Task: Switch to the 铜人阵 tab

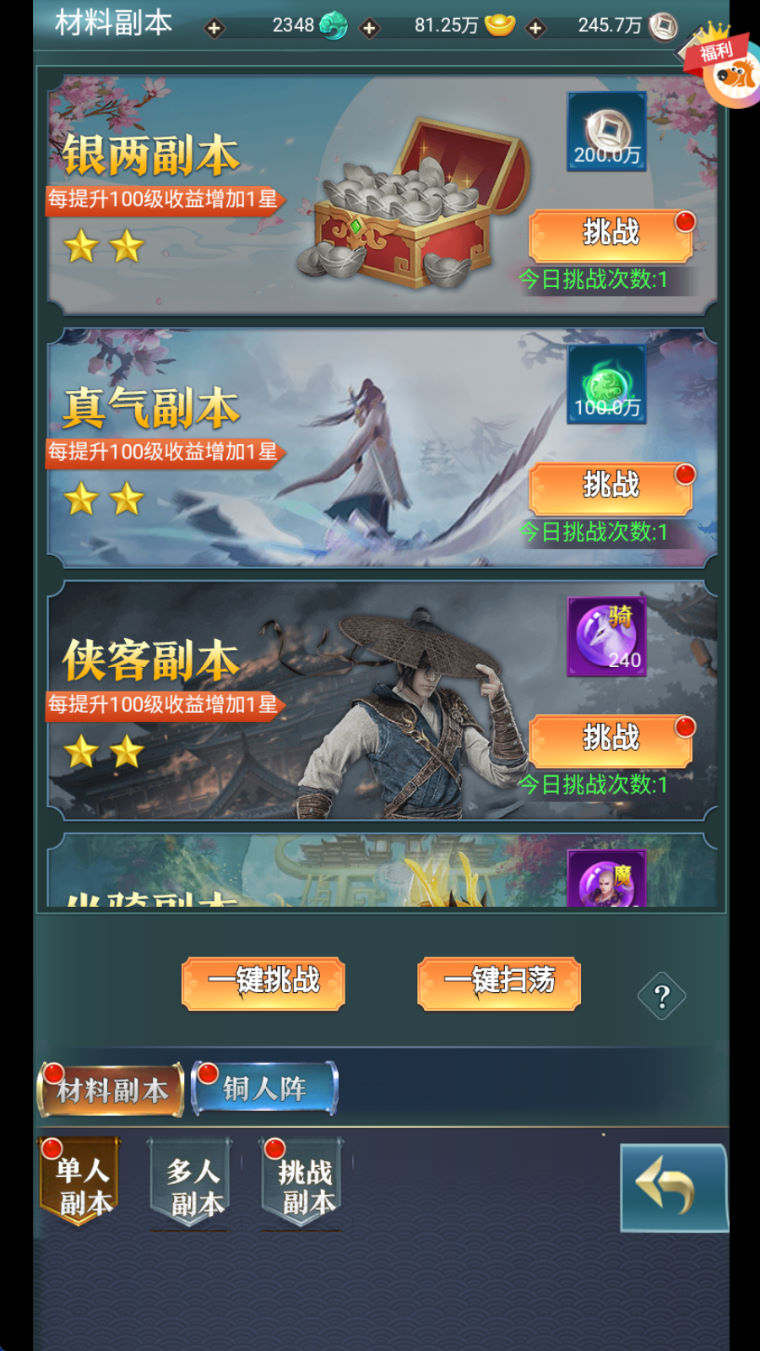Action: pos(265,1089)
